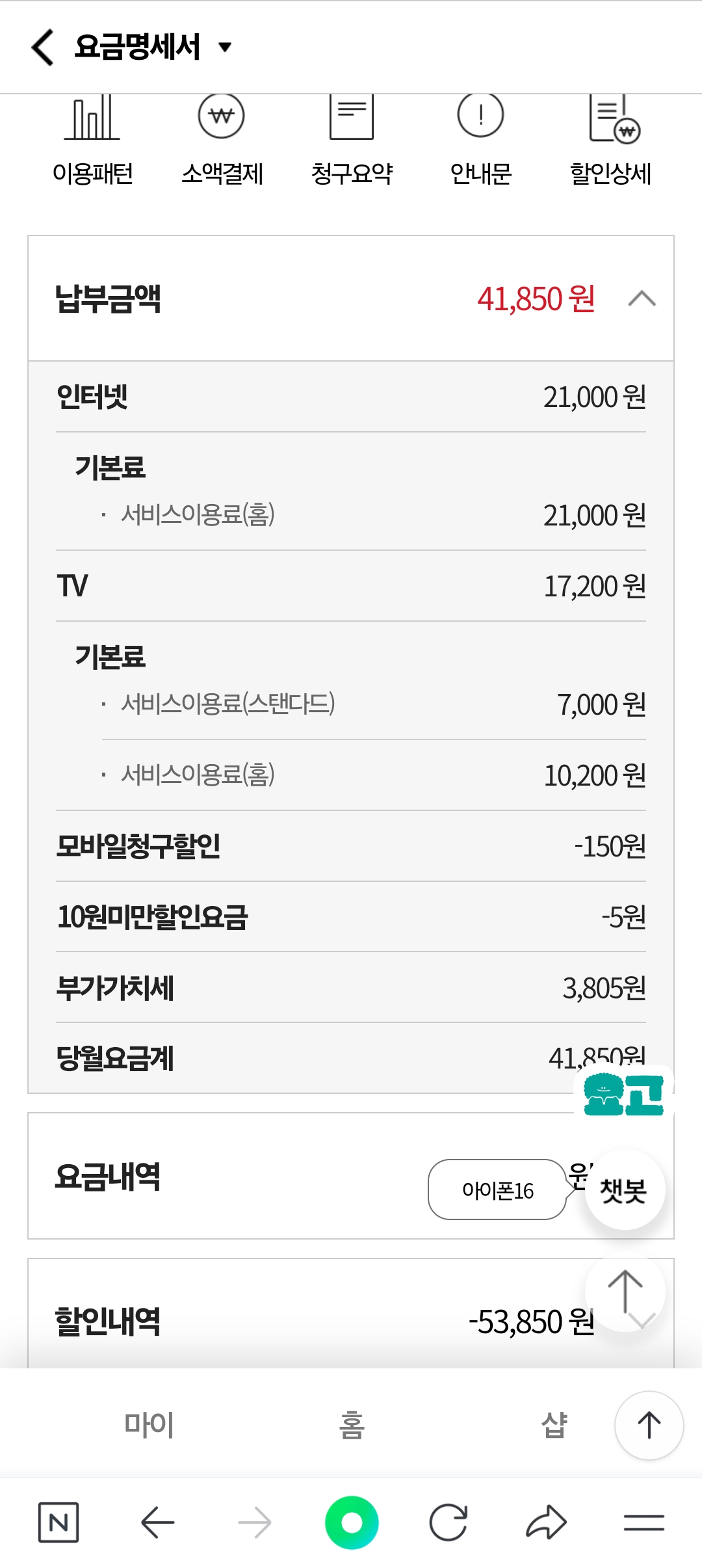Jump to page top with the up arrow button
The image size is (702, 1568).
649,1426
